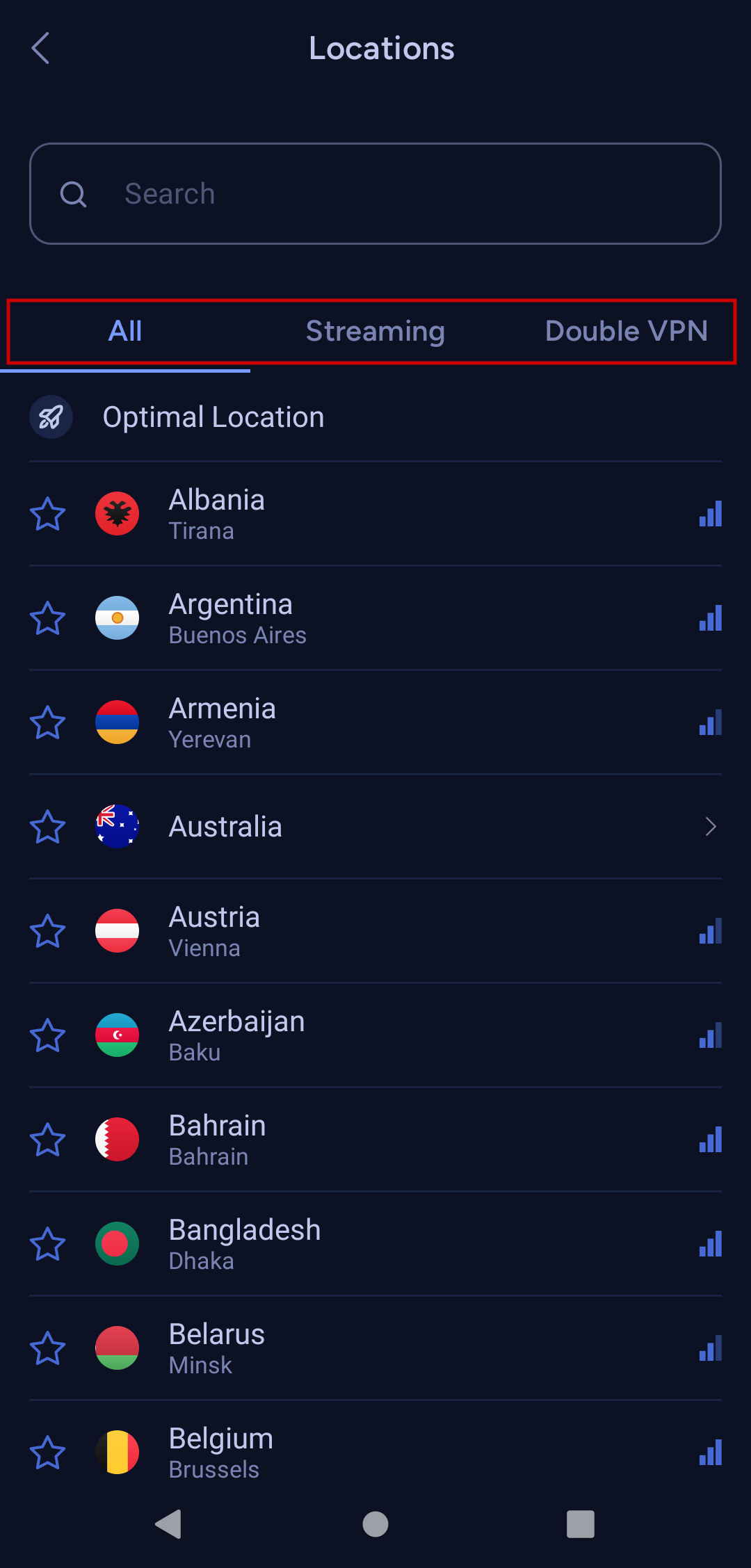The height and width of the screenshot is (1568, 751).
Task: Tap the Search input field
Action: tap(375, 193)
